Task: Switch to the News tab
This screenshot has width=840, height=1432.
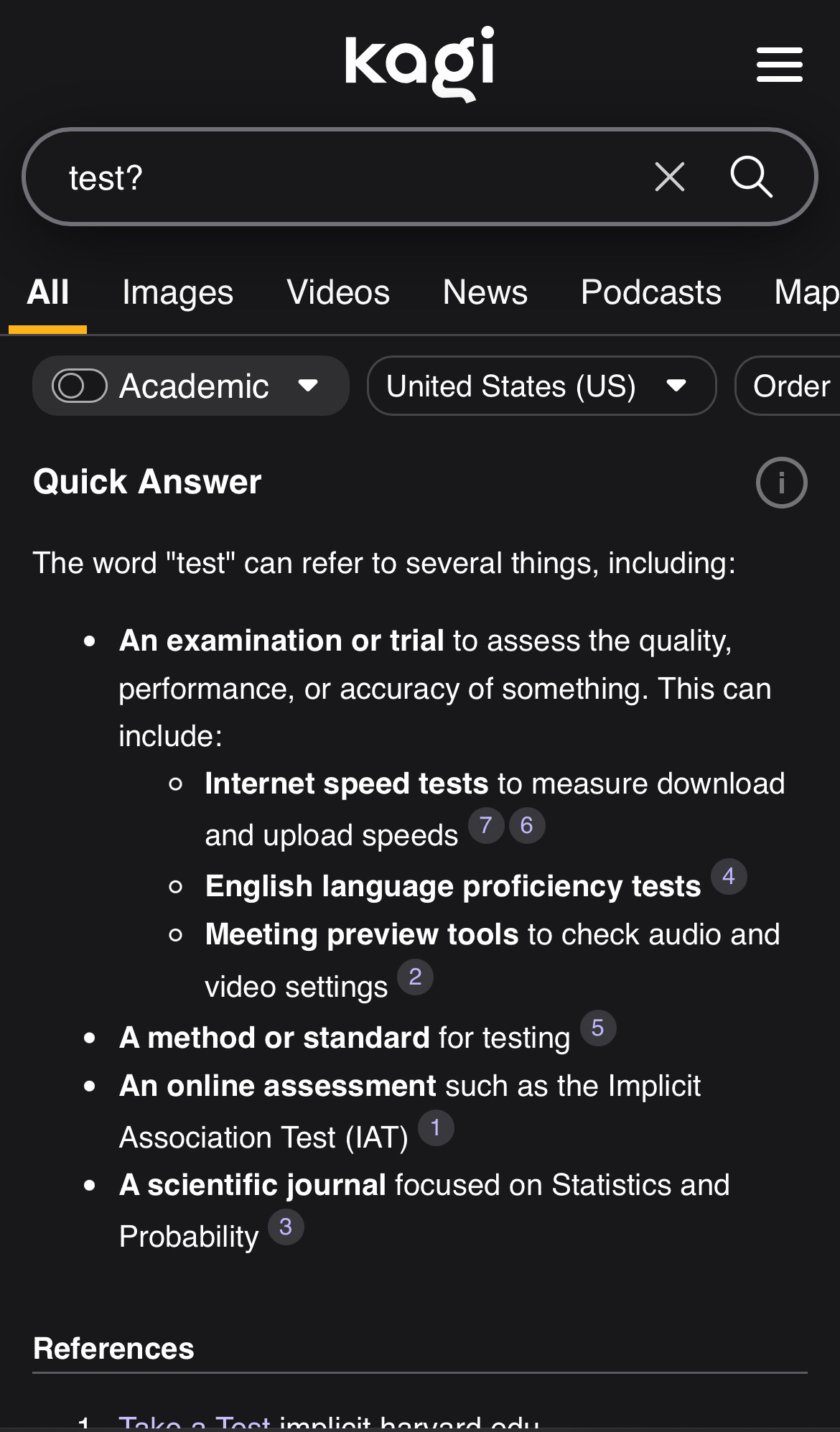Action: pyautogui.click(x=485, y=293)
